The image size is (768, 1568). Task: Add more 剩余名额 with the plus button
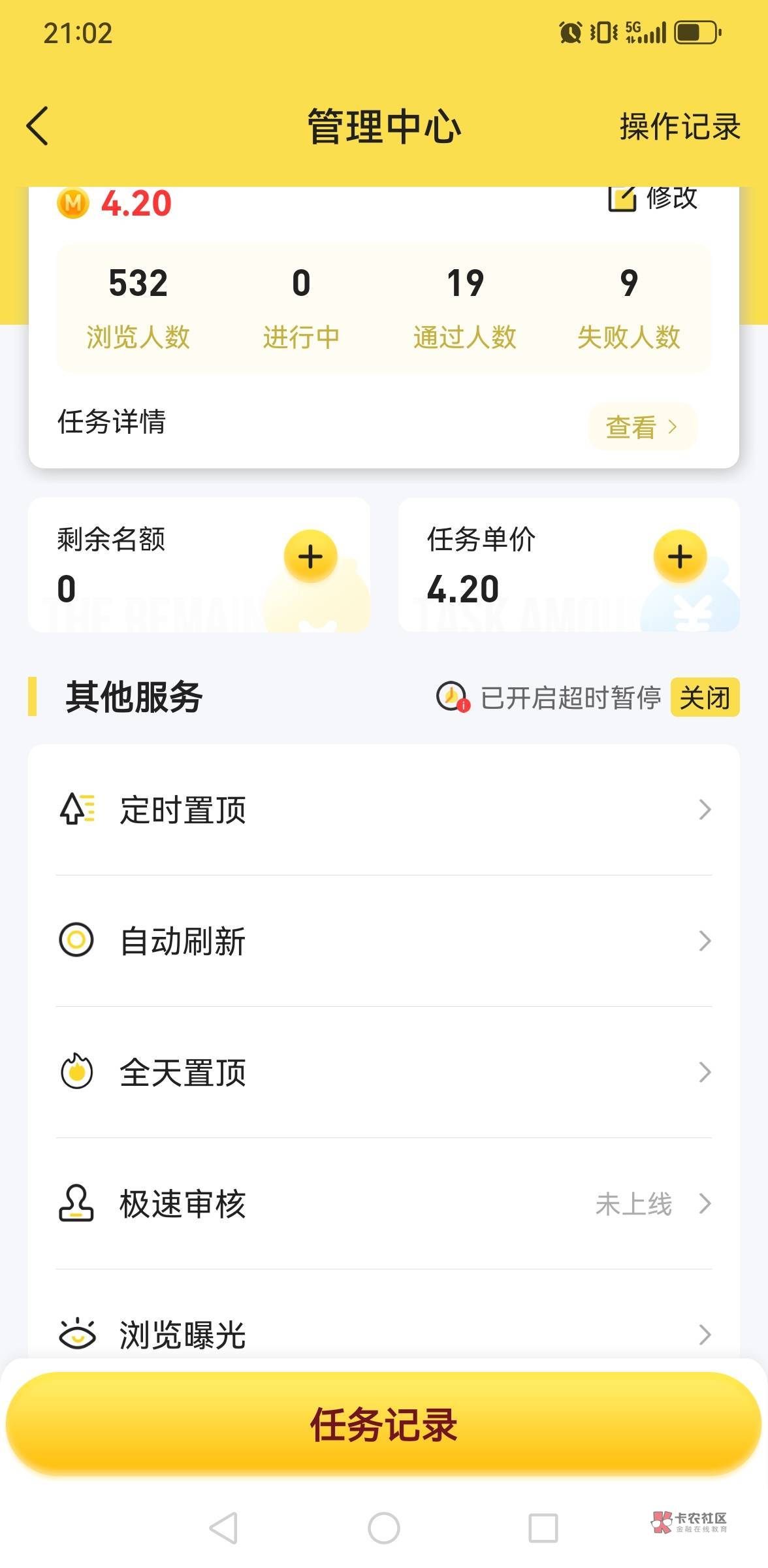(310, 557)
